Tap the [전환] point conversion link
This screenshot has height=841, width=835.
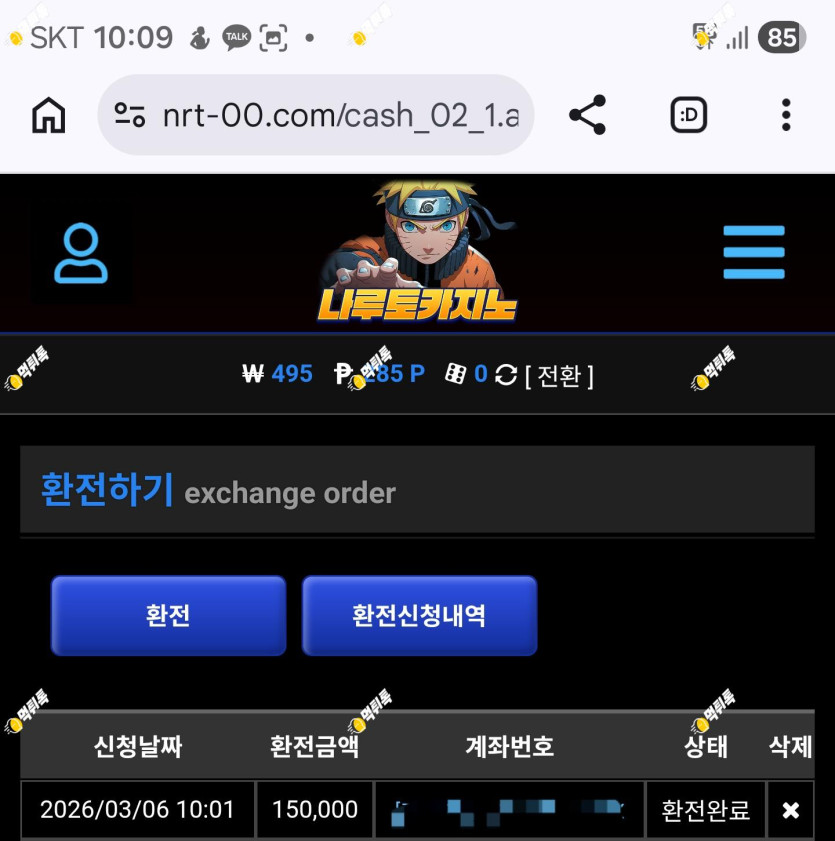(559, 375)
